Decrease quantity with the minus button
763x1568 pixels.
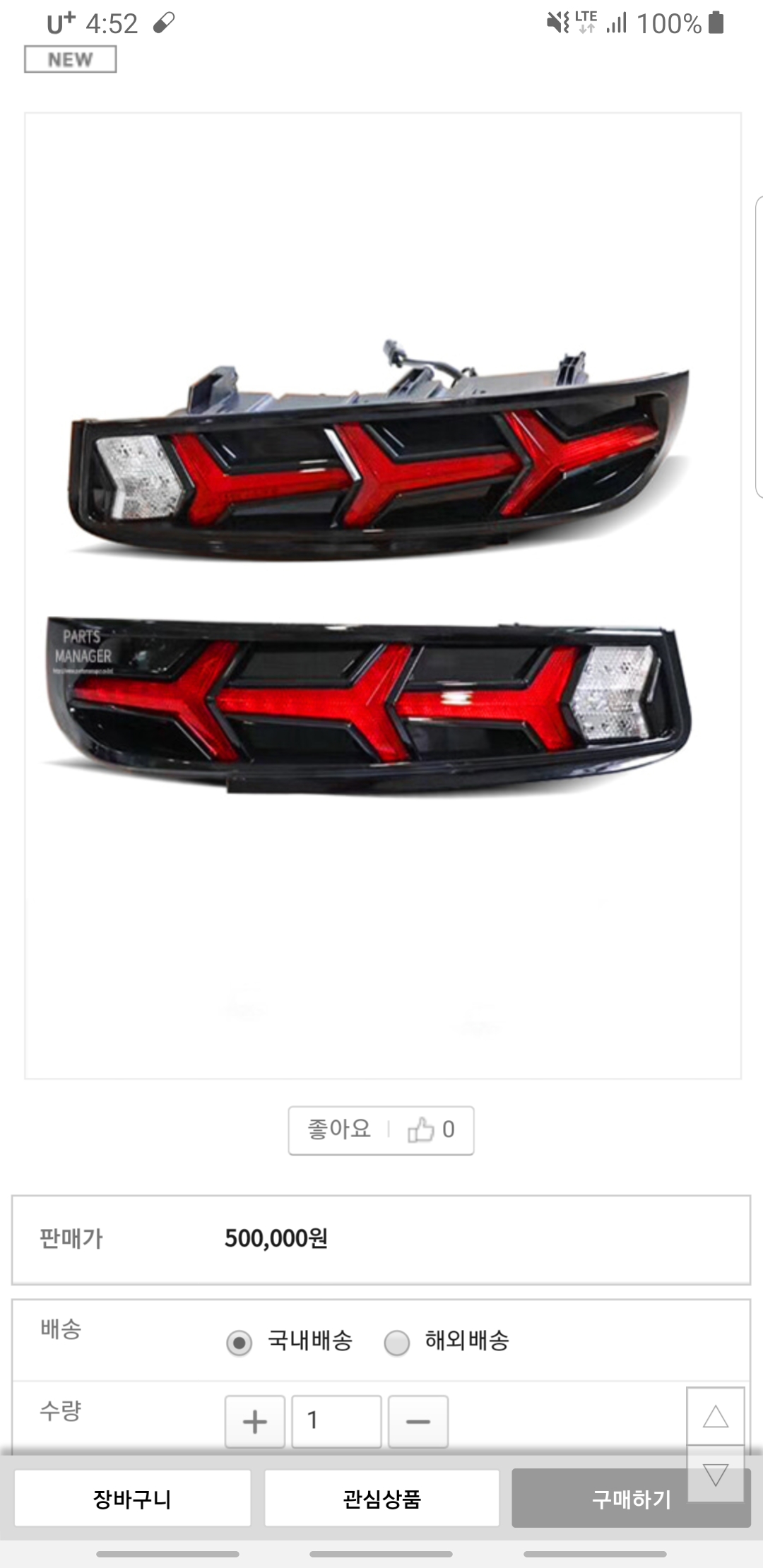pyautogui.click(x=418, y=1422)
